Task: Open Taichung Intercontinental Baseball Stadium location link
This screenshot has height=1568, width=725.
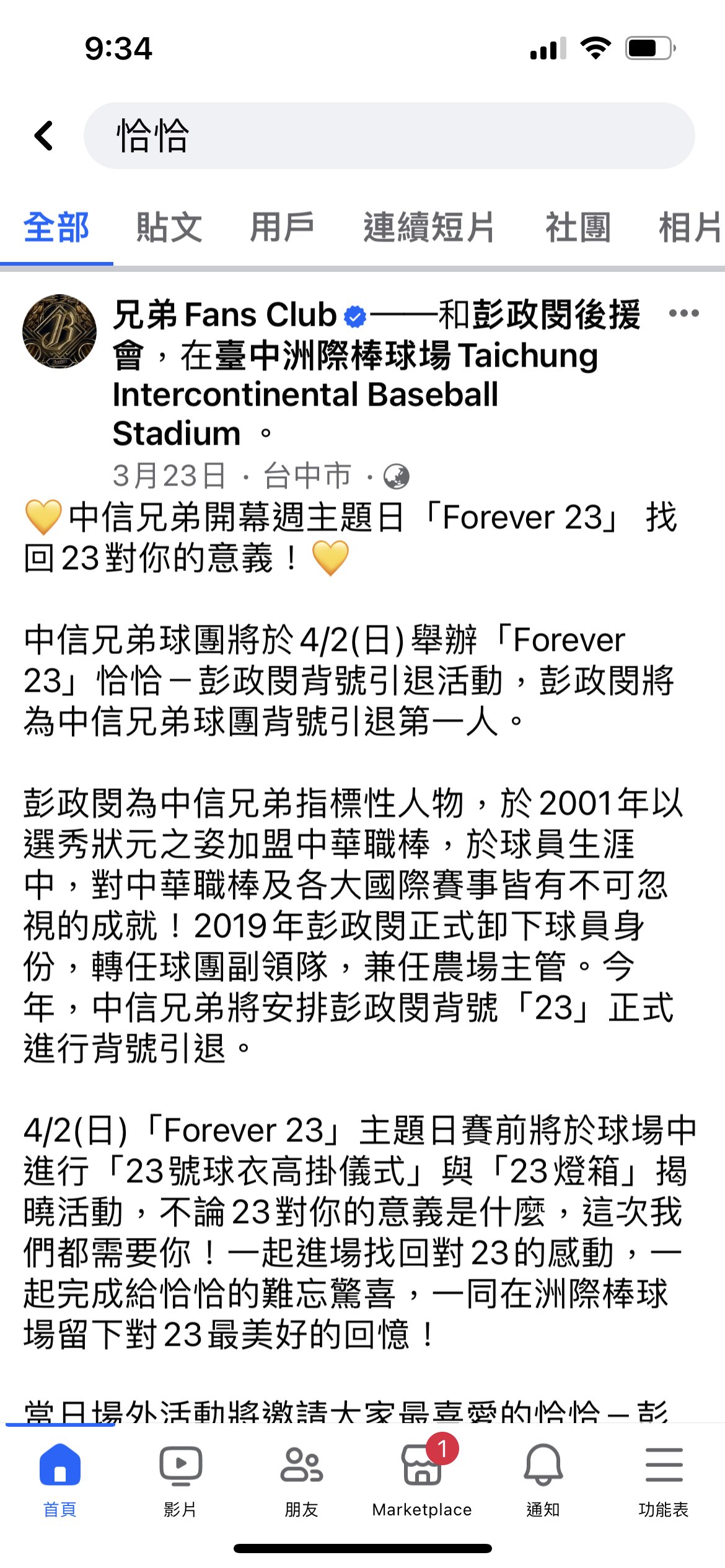Action: point(353,394)
